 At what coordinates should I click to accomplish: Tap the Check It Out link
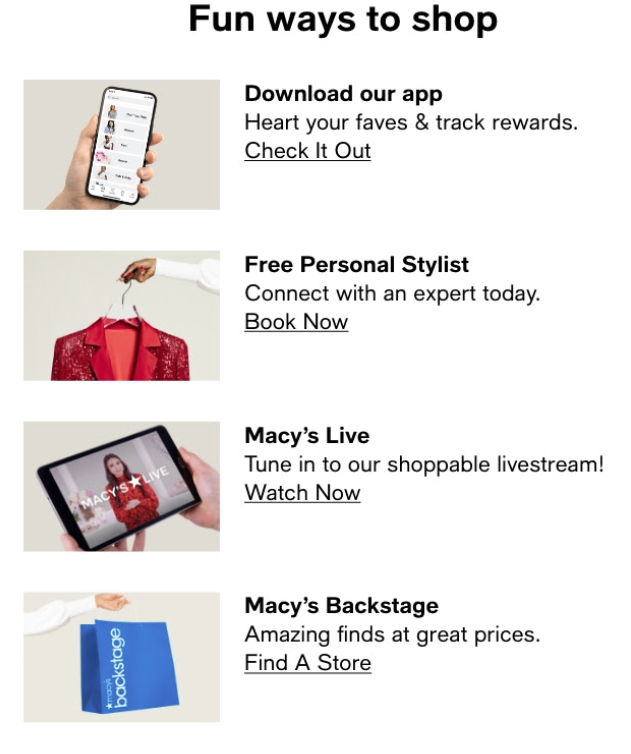click(307, 151)
